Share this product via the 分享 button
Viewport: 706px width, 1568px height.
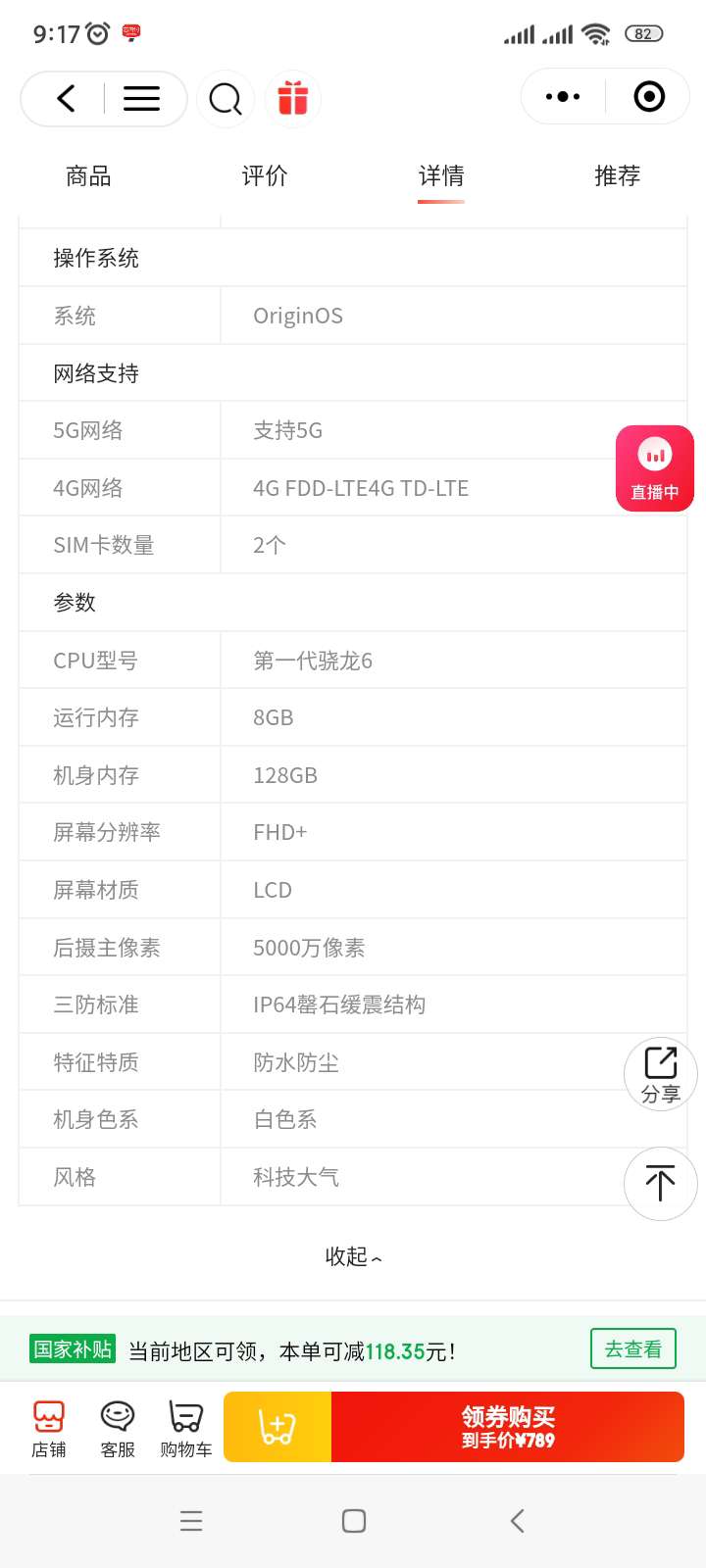tap(660, 1074)
